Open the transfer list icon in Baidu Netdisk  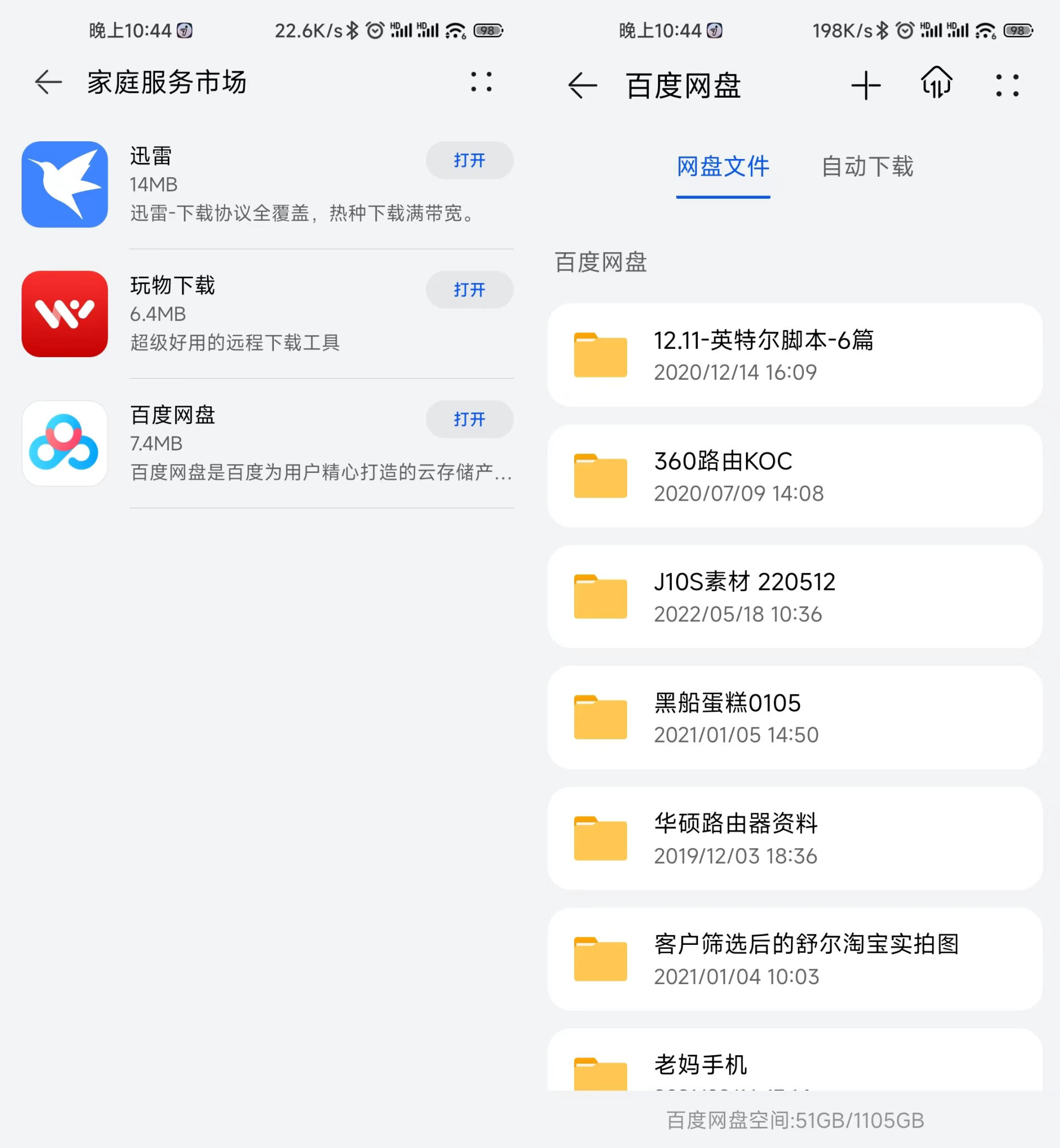937,84
